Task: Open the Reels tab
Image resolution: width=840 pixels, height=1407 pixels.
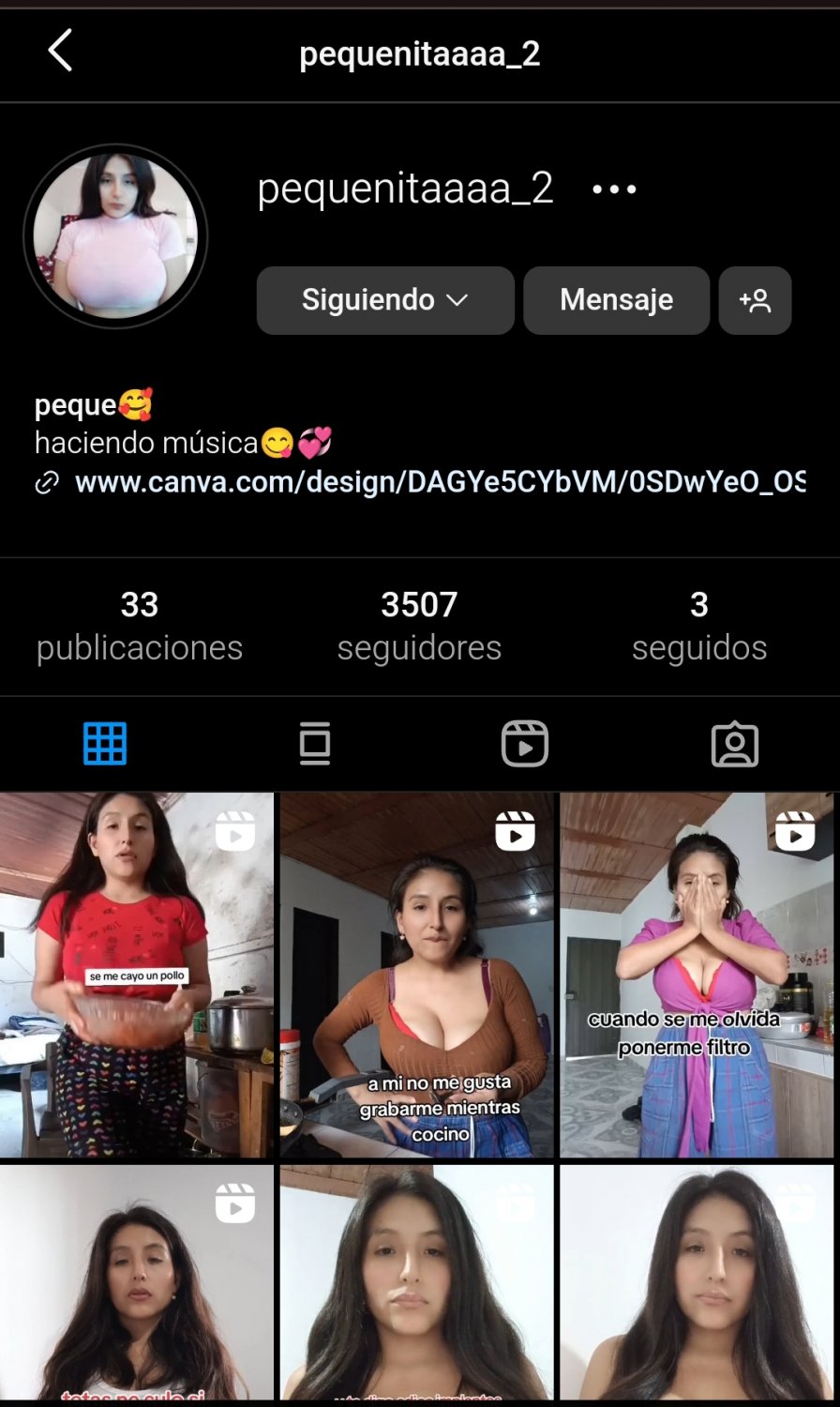Action: pyautogui.click(x=525, y=743)
